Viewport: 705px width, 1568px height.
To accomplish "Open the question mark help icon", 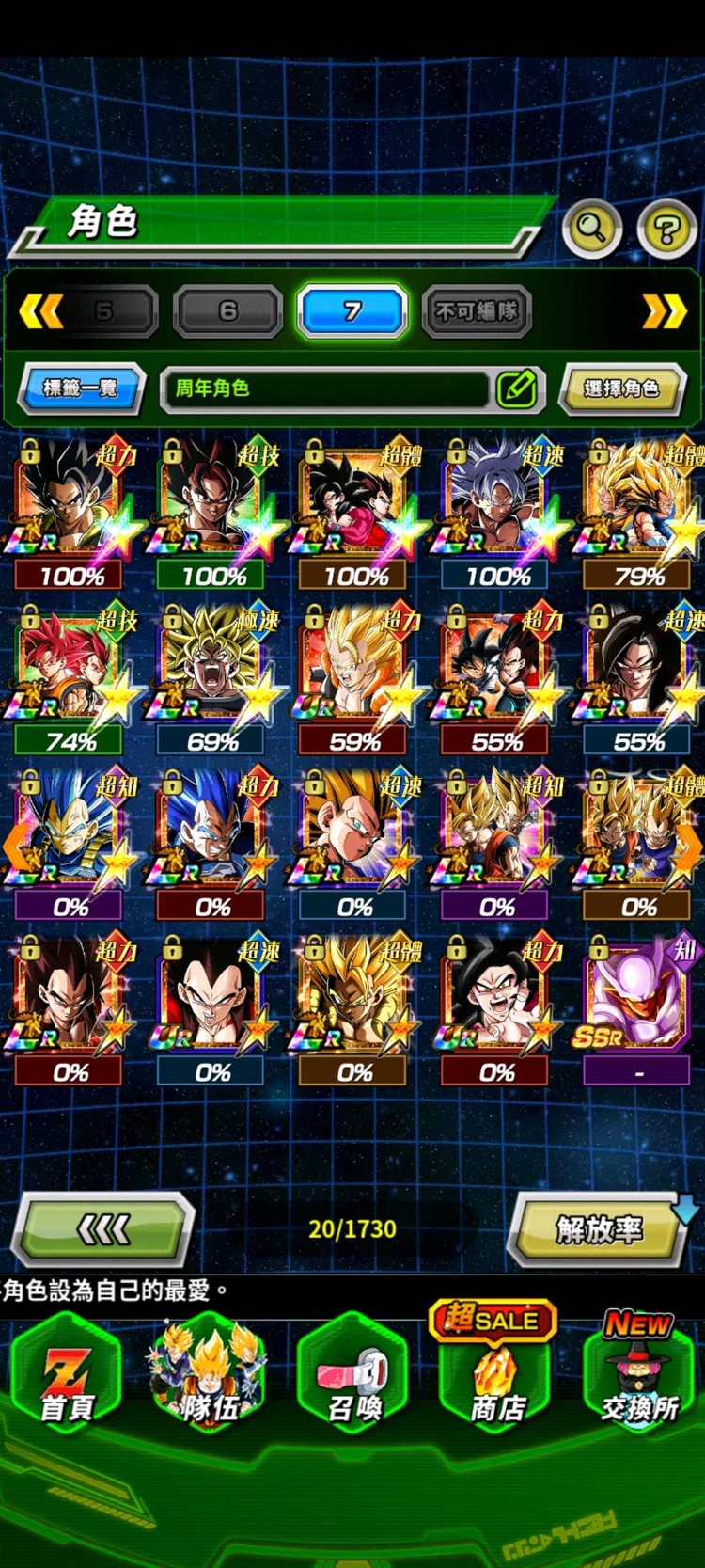I will [x=666, y=229].
